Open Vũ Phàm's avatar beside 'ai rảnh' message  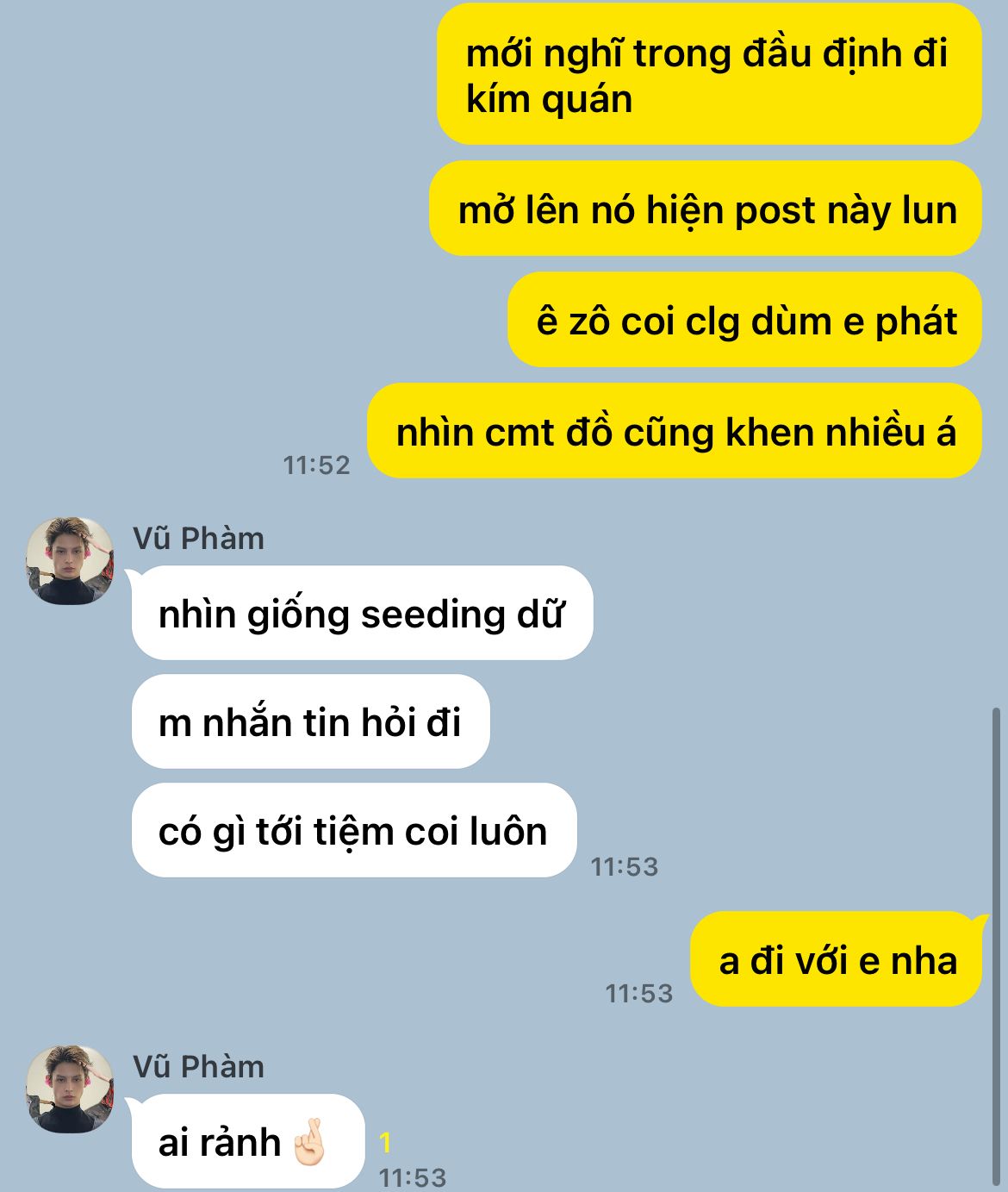(70, 1089)
